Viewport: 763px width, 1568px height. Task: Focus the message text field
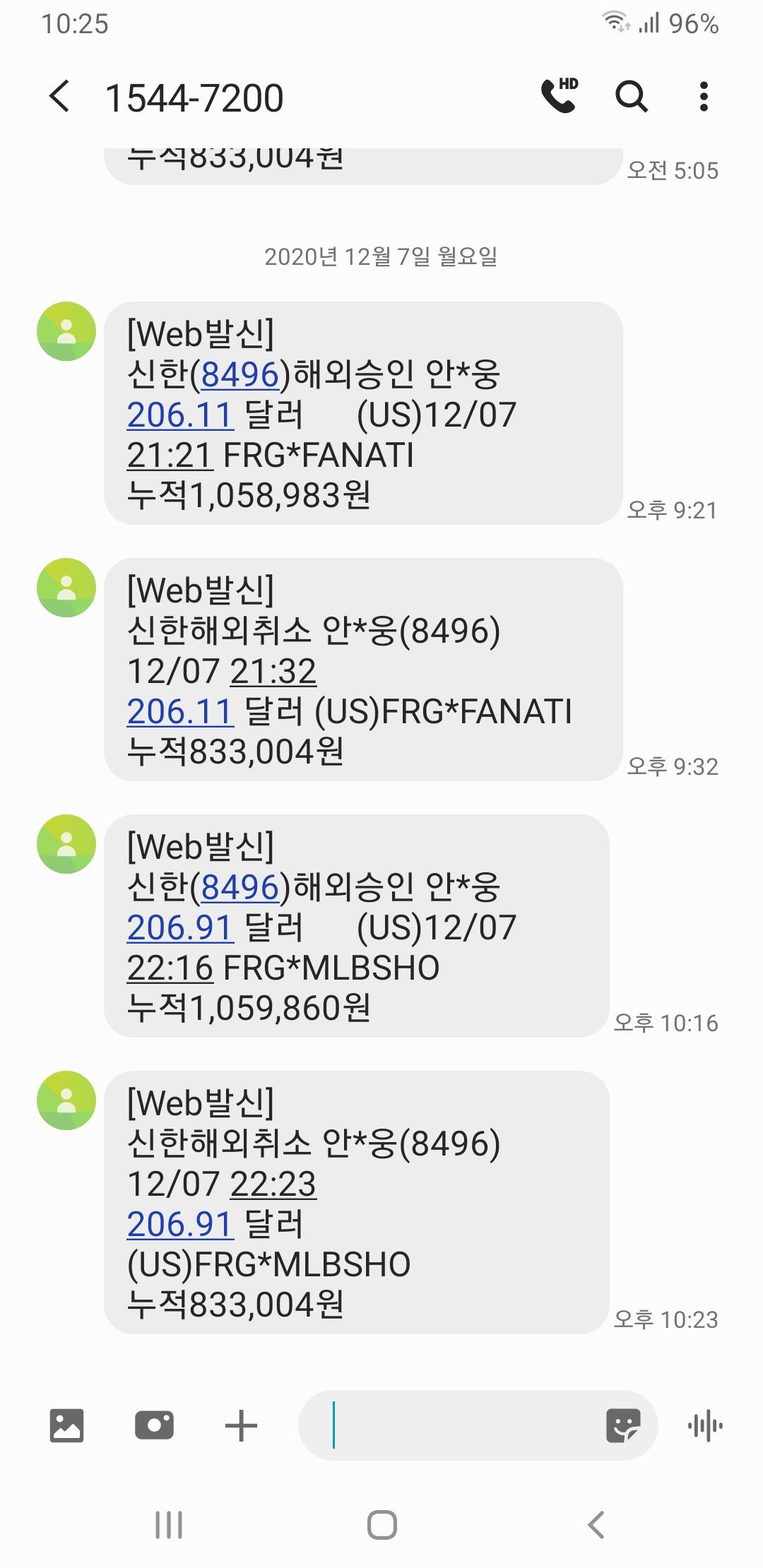click(459, 1425)
